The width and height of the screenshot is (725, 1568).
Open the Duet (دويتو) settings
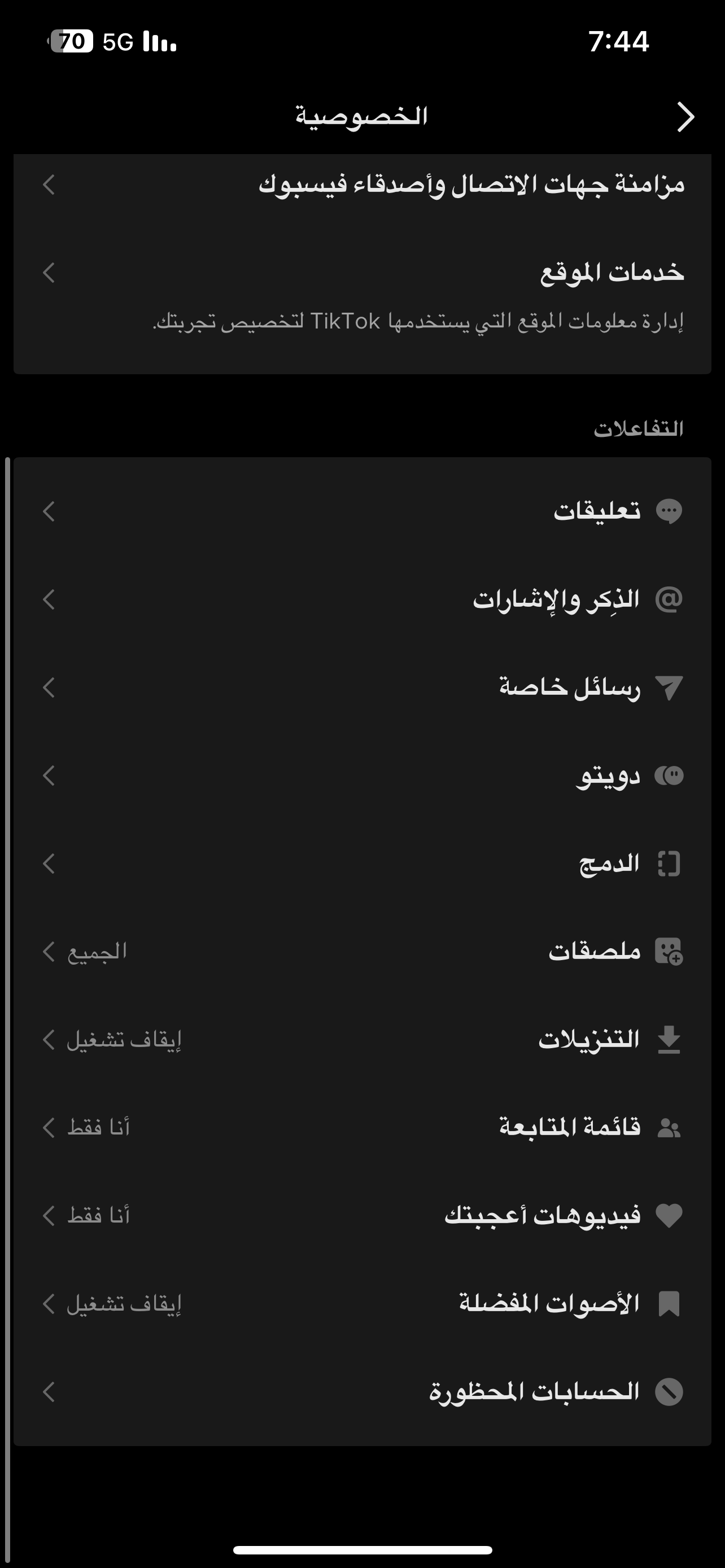tap(362, 776)
